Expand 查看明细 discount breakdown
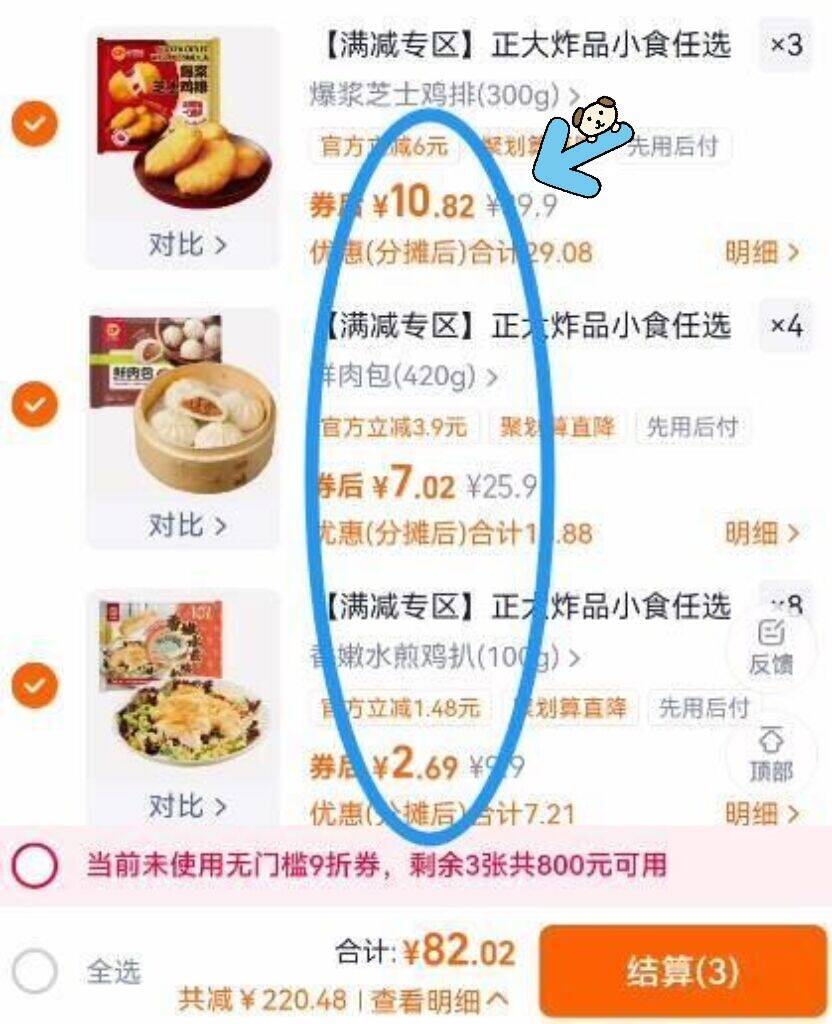This screenshot has height=1024, width=832. point(440,998)
